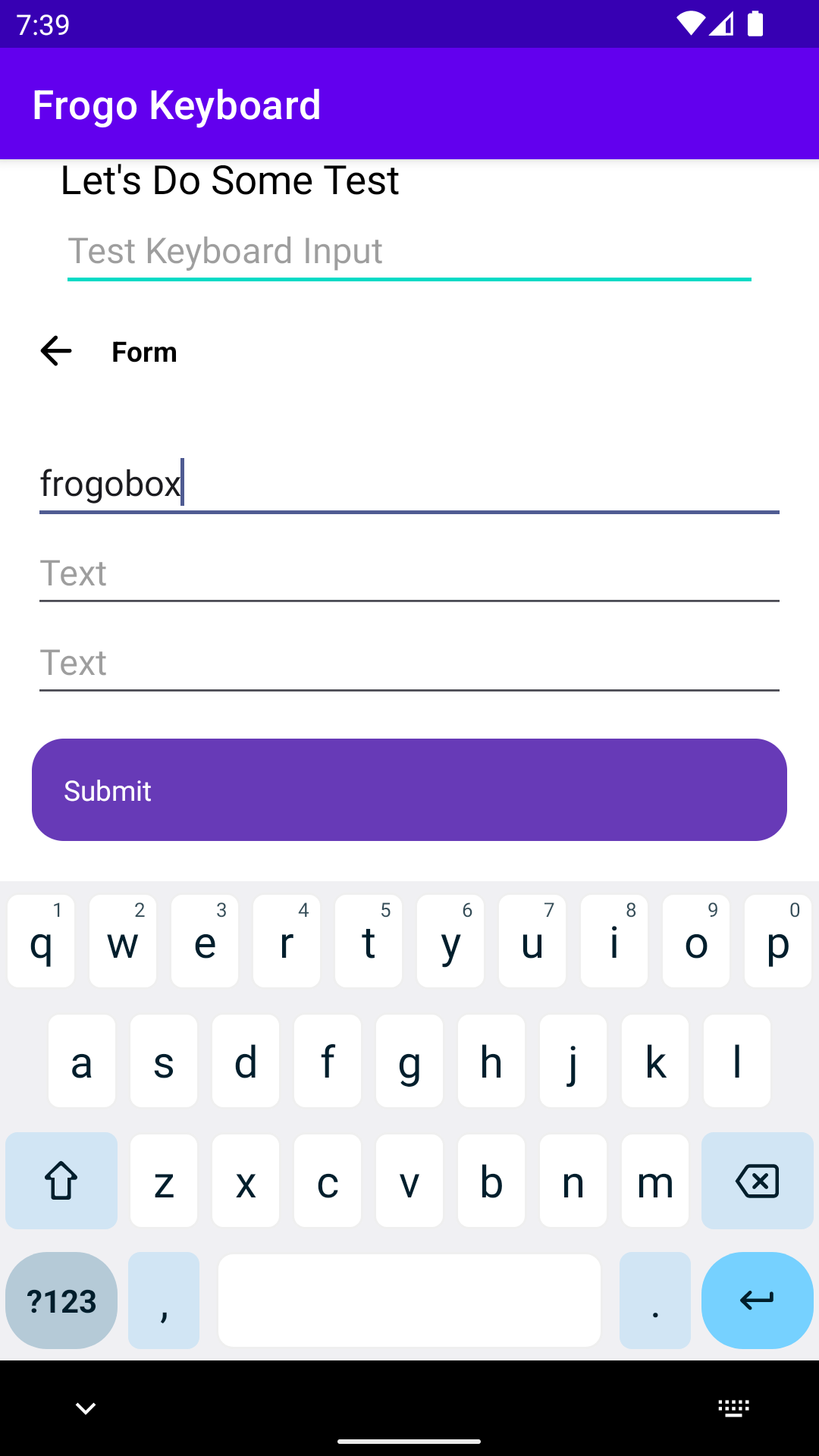
Task: Open the keyboard switcher icon
Action: tap(733, 1409)
